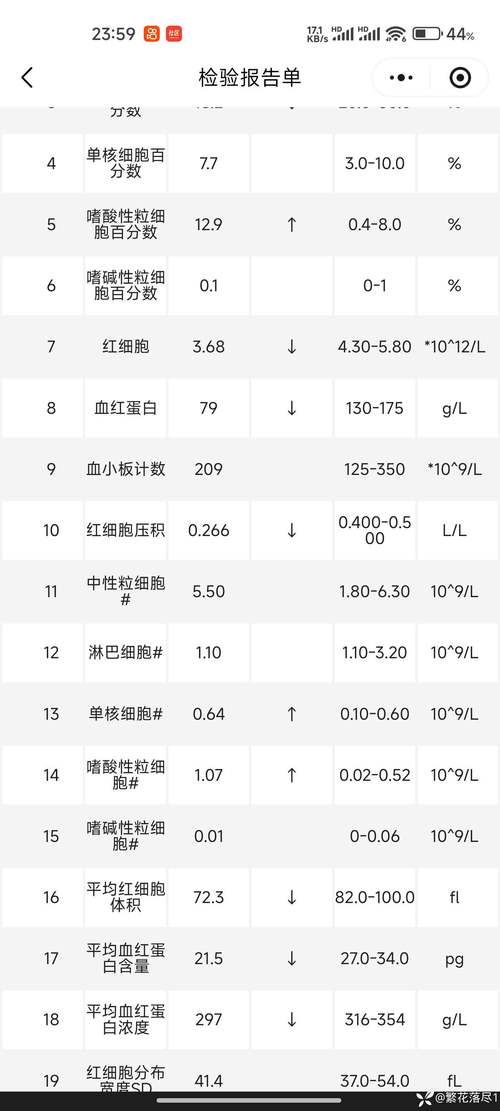Close the mini program with the circle button
The image size is (500, 1111).
click(460, 77)
